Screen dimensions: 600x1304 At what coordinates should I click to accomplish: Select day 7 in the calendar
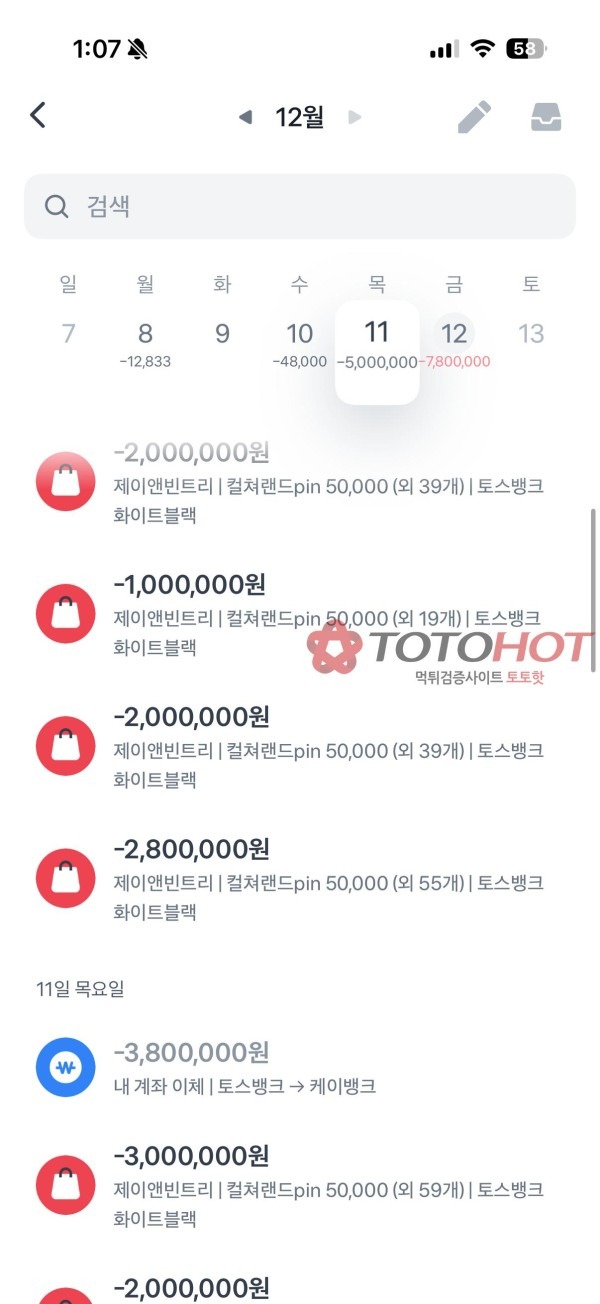point(68,334)
